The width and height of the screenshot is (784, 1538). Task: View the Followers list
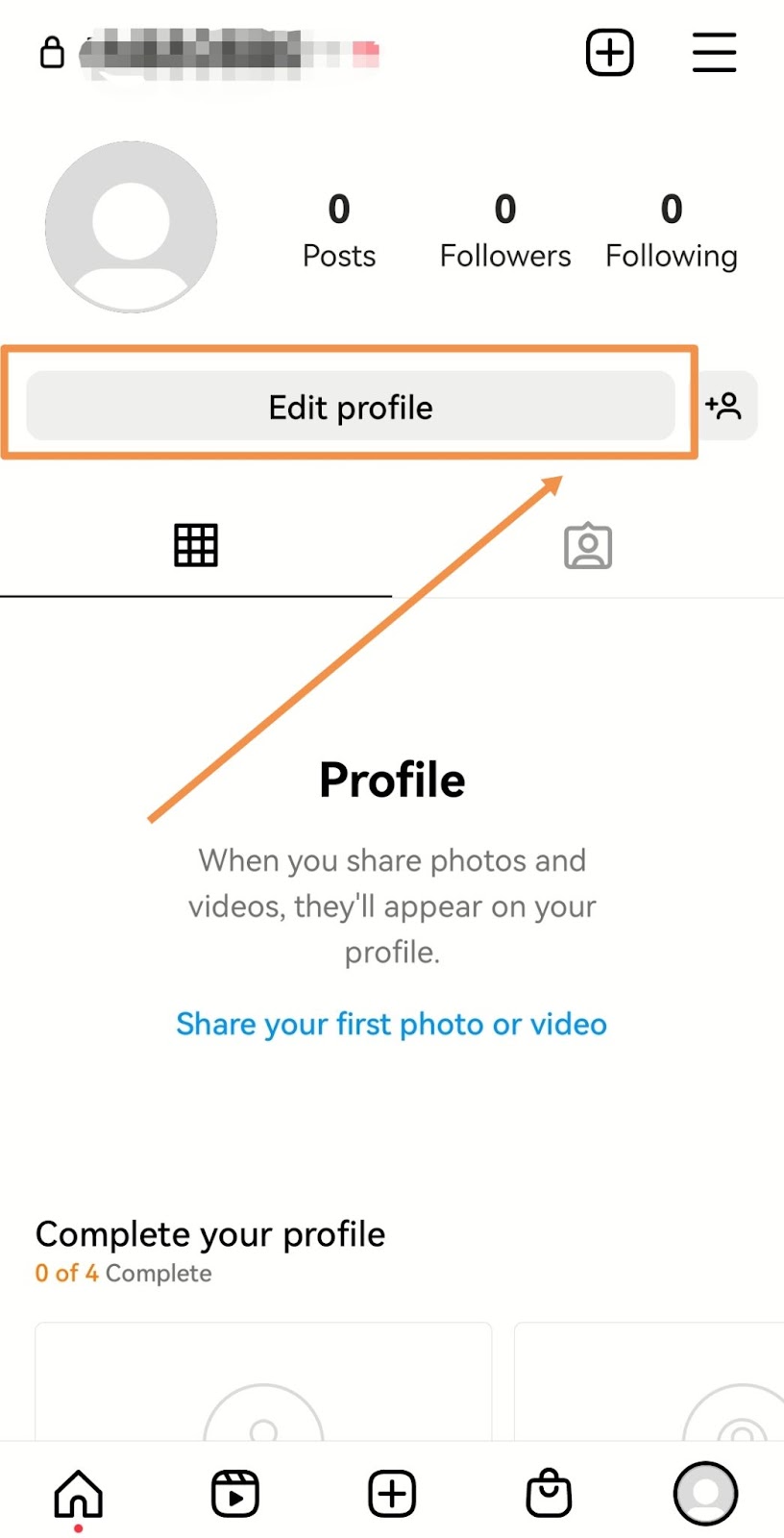click(505, 231)
